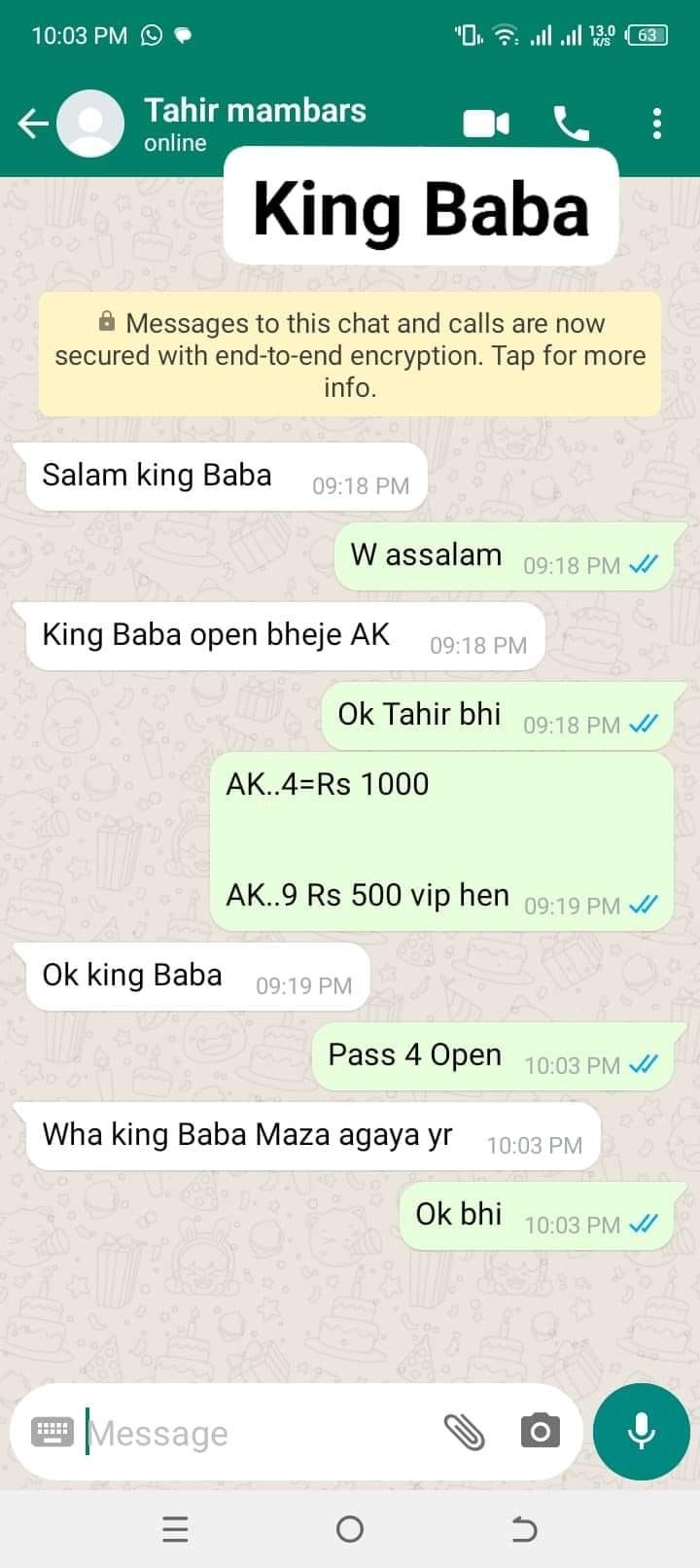
Task: Start a voice call with Tahir mambars
Action: 572,124
